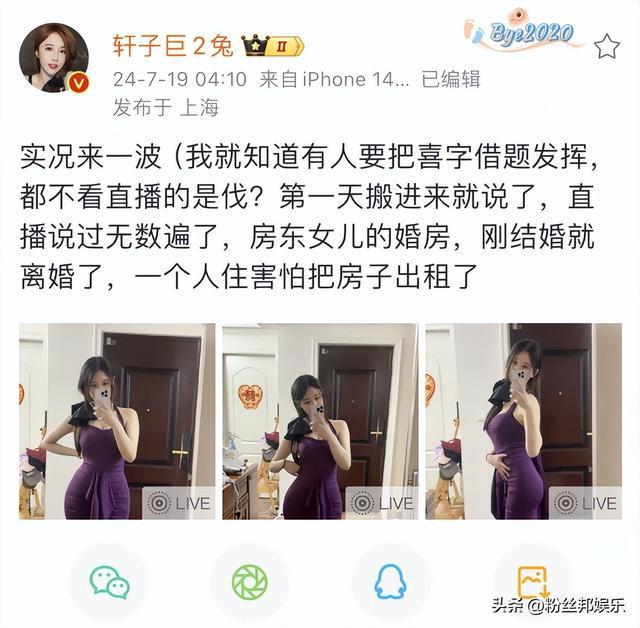Tap the username 轩子巨2兔
This screenshot has height=628, width=640.
click(175, 44)
